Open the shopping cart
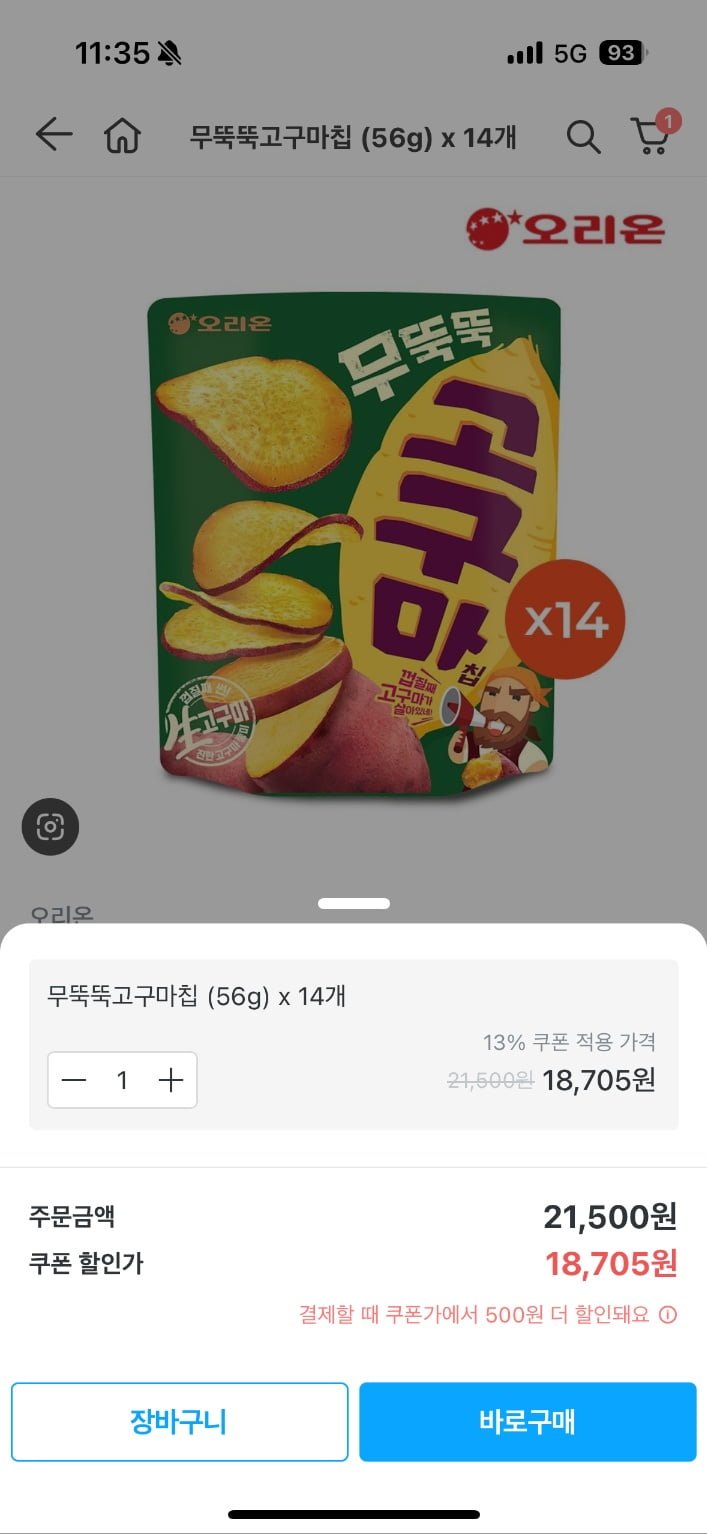Image resolution: width=707 pixels, height=1534 pixels. click(x=652, y=135)
